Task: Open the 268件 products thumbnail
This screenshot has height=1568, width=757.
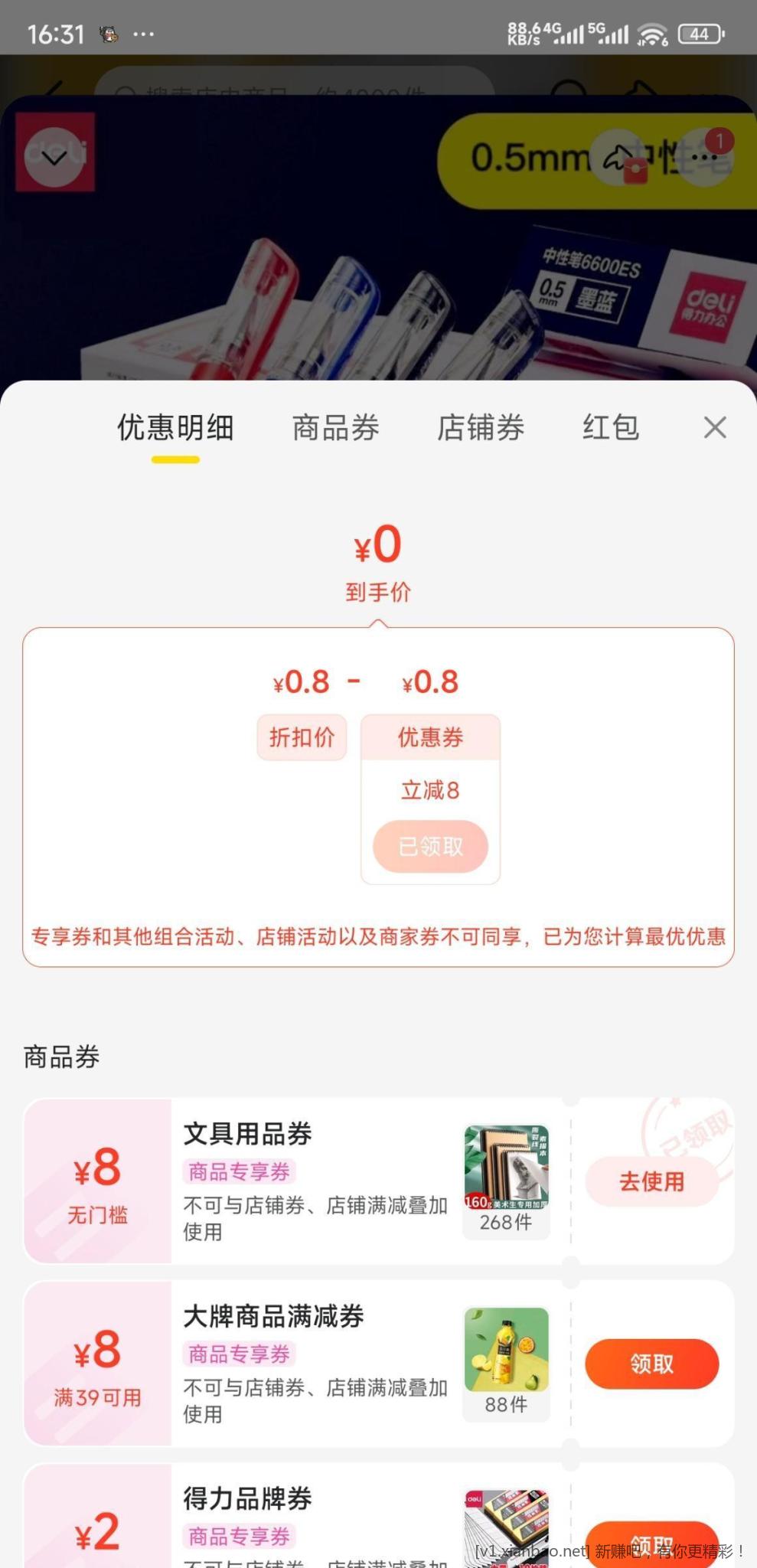Action: click(506, 1180)
